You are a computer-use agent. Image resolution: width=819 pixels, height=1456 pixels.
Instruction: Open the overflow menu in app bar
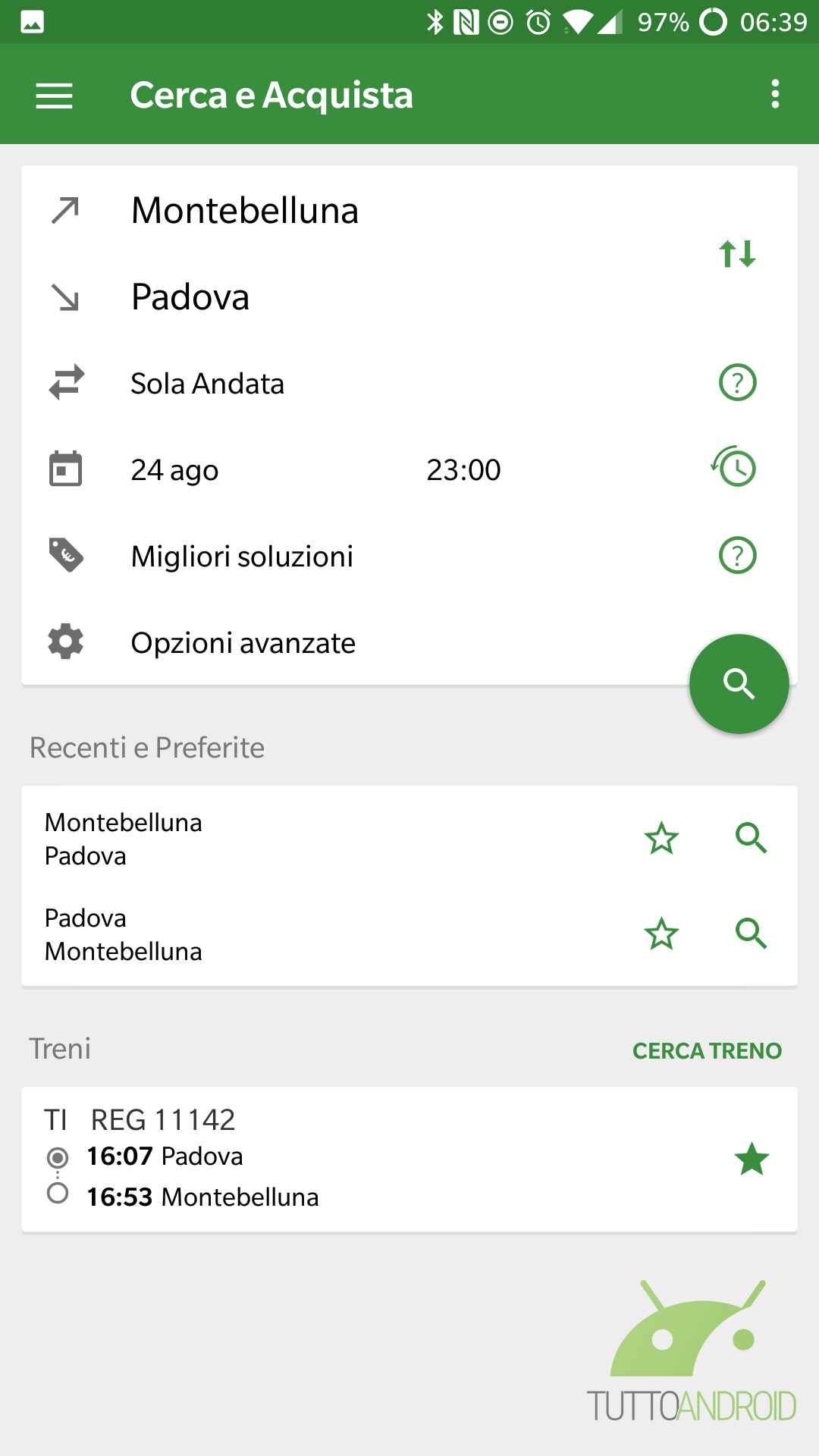coord(774,94)
